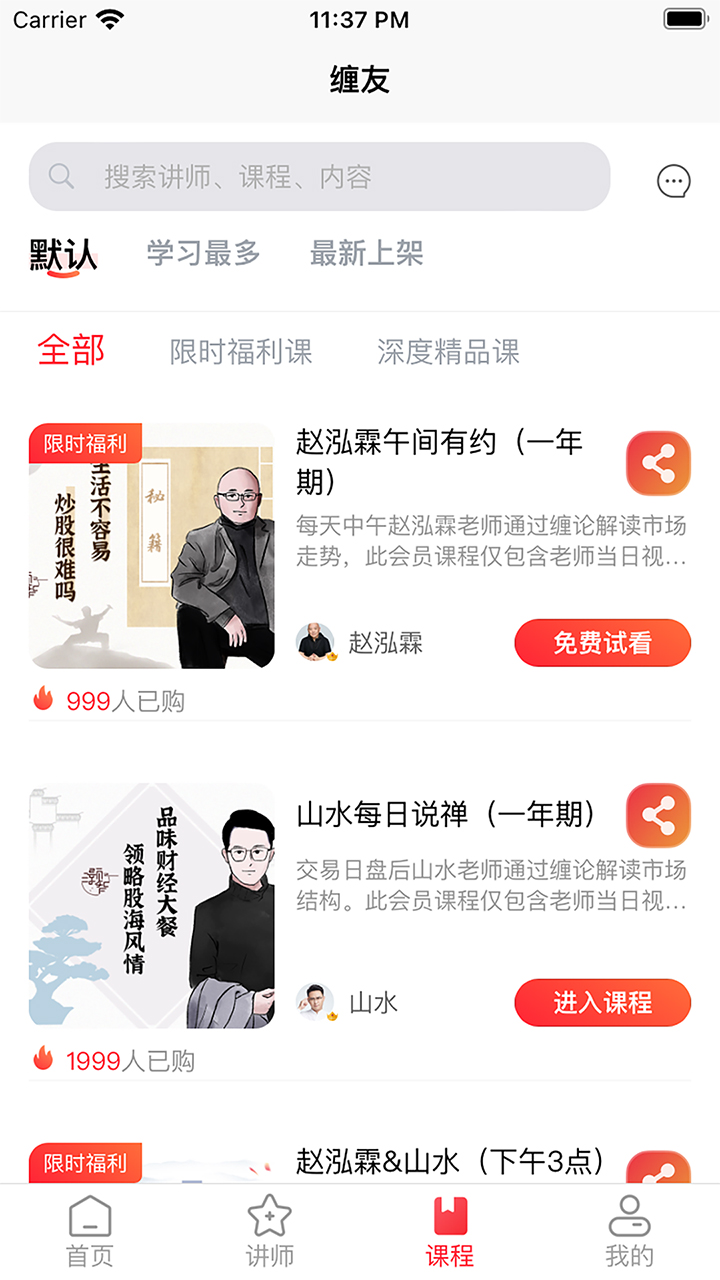Select the 学习最多 sort option
The width and height of the screenshot is (720, 1280).
(x=203, y=253)
